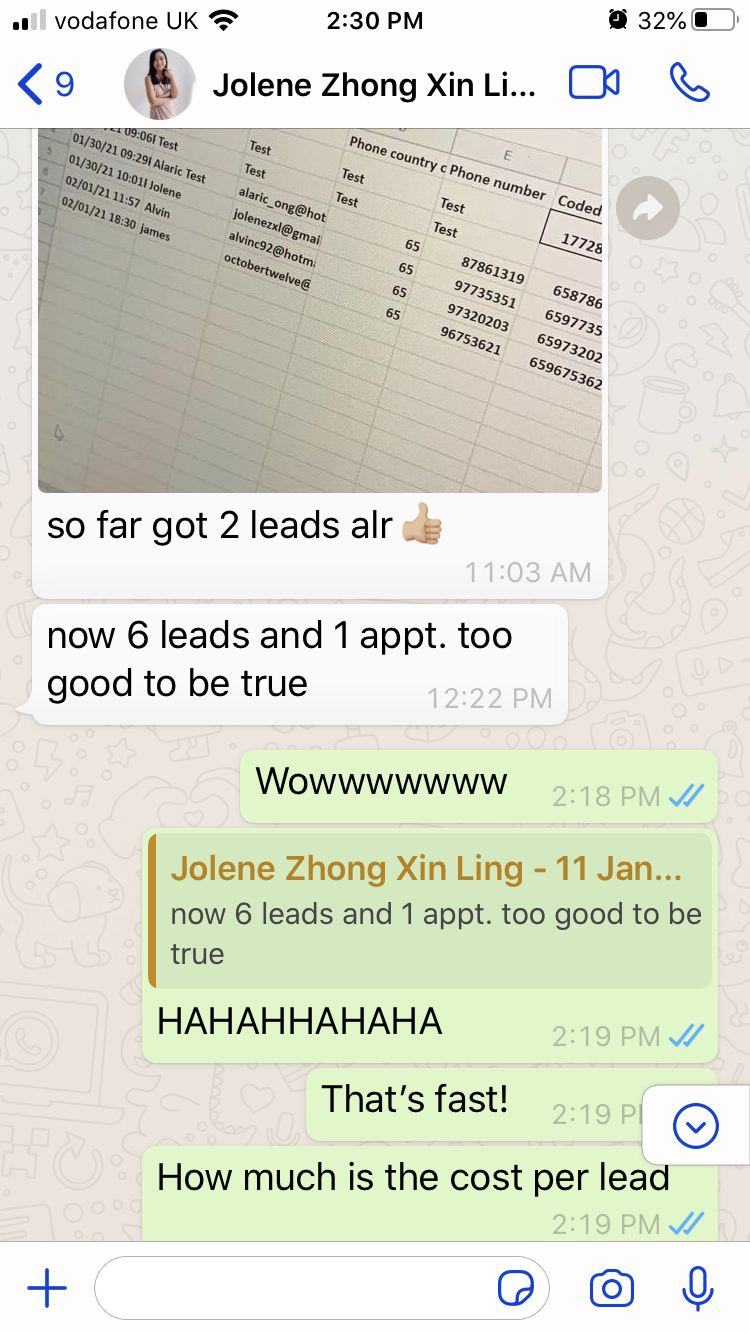The image size is (750, 1334).
Task: Tap the microphone to record voice message
Action: point(697,1289)
